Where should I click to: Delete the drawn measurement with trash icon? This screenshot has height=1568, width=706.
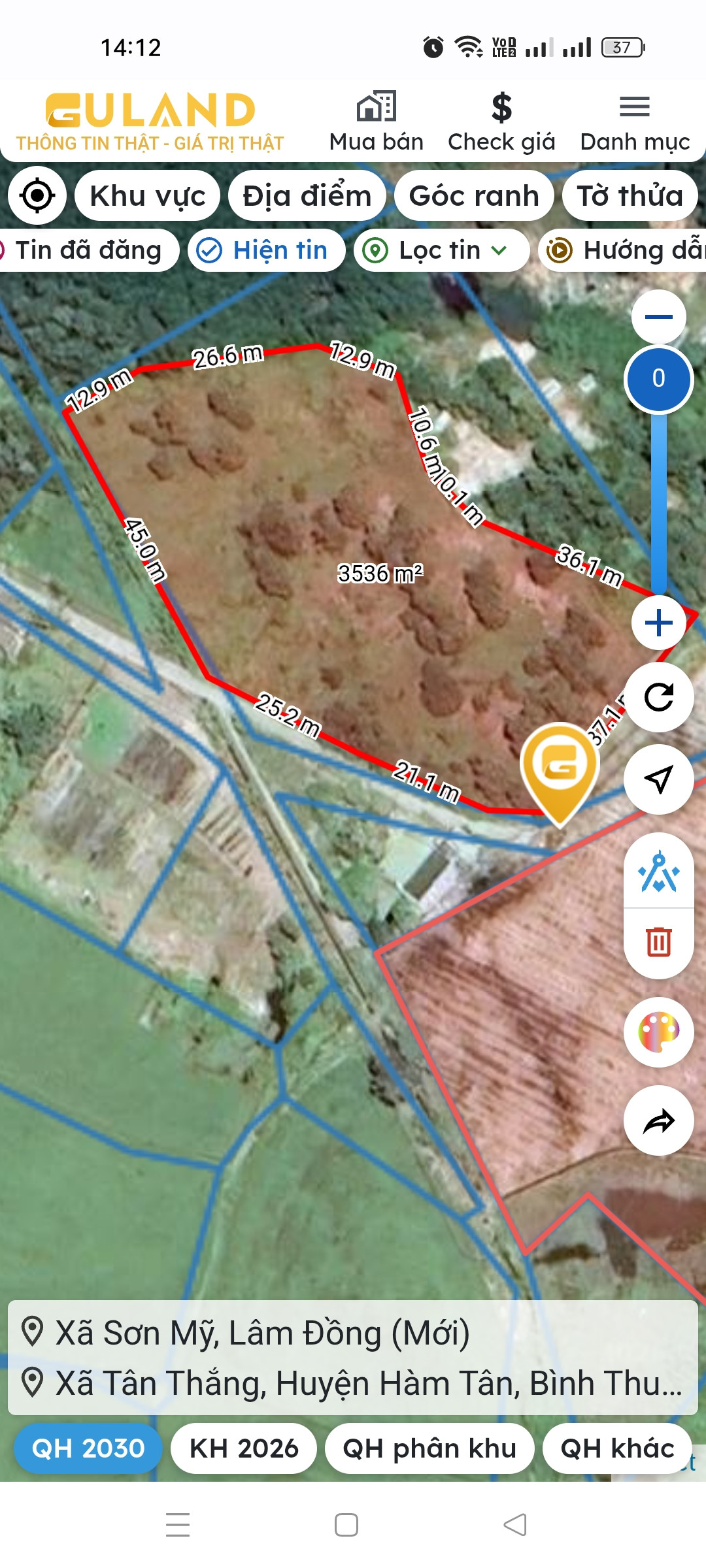click(x=659, y=942)
